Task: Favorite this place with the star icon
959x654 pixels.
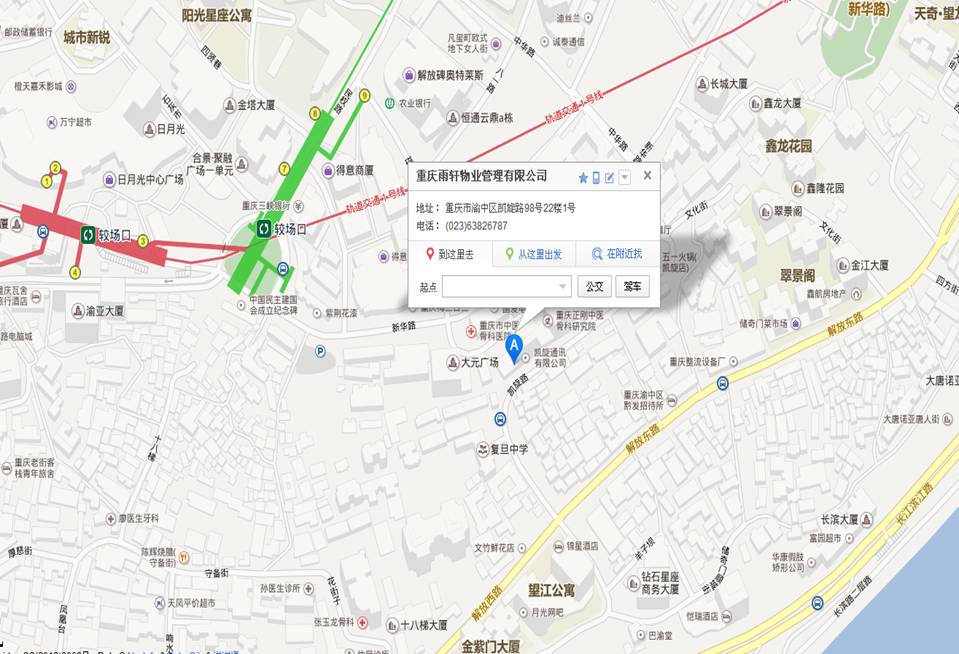Action: coord(583,177)
